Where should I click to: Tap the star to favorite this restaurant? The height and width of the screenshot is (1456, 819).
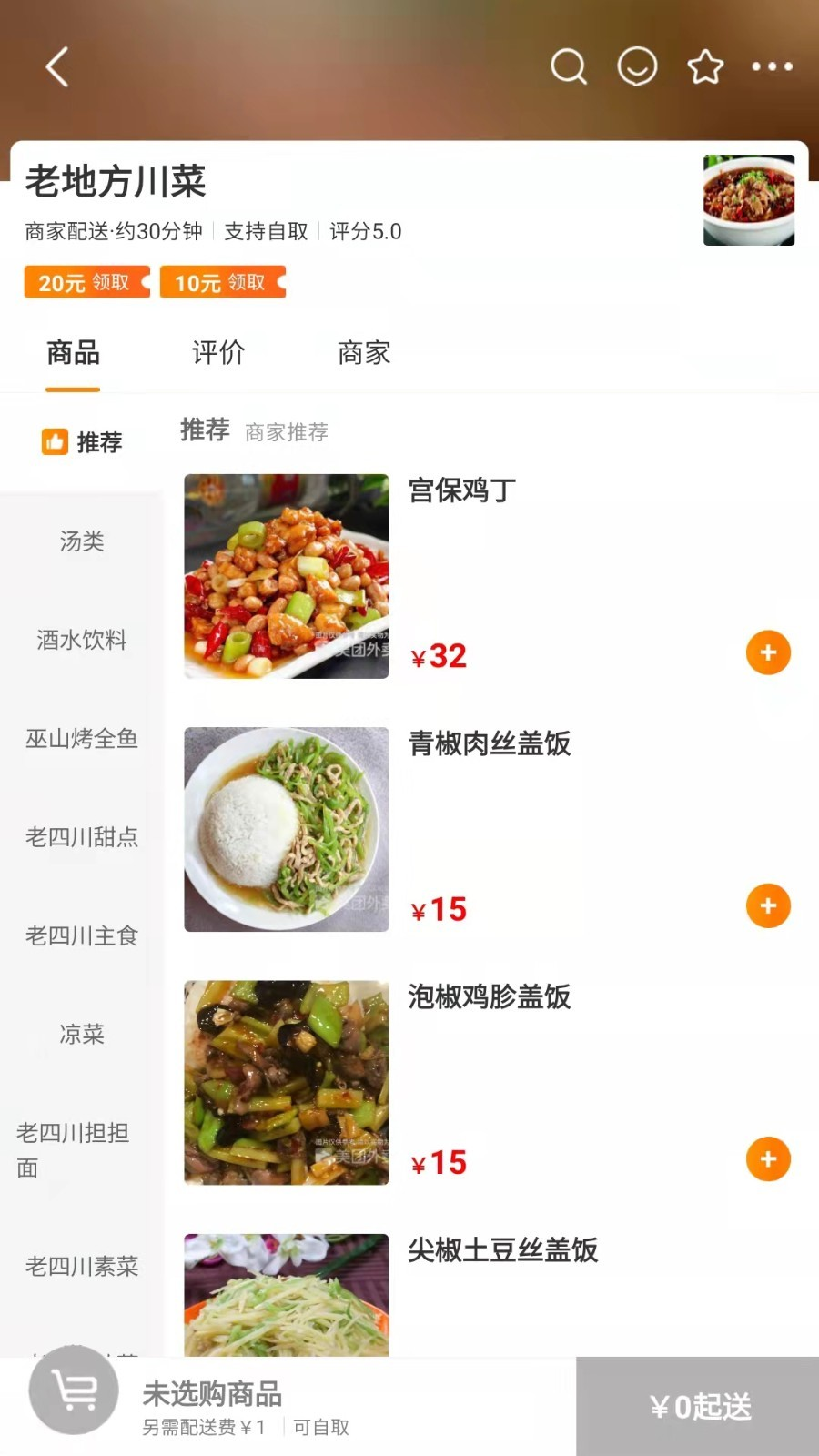click(705, 66)
